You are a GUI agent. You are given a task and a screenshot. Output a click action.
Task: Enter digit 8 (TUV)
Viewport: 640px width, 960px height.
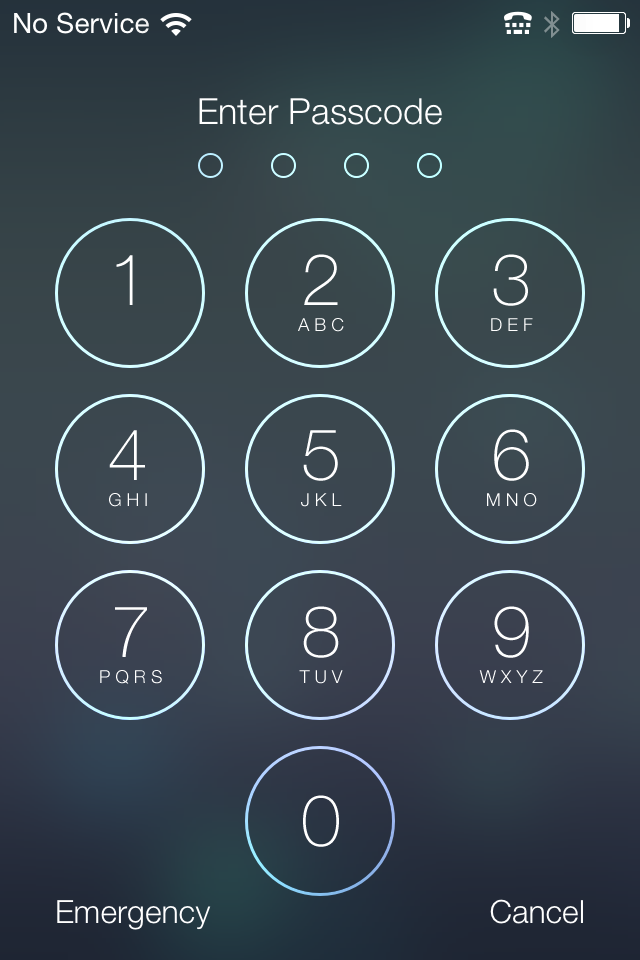pyautogui.click(x=320, y=645)
